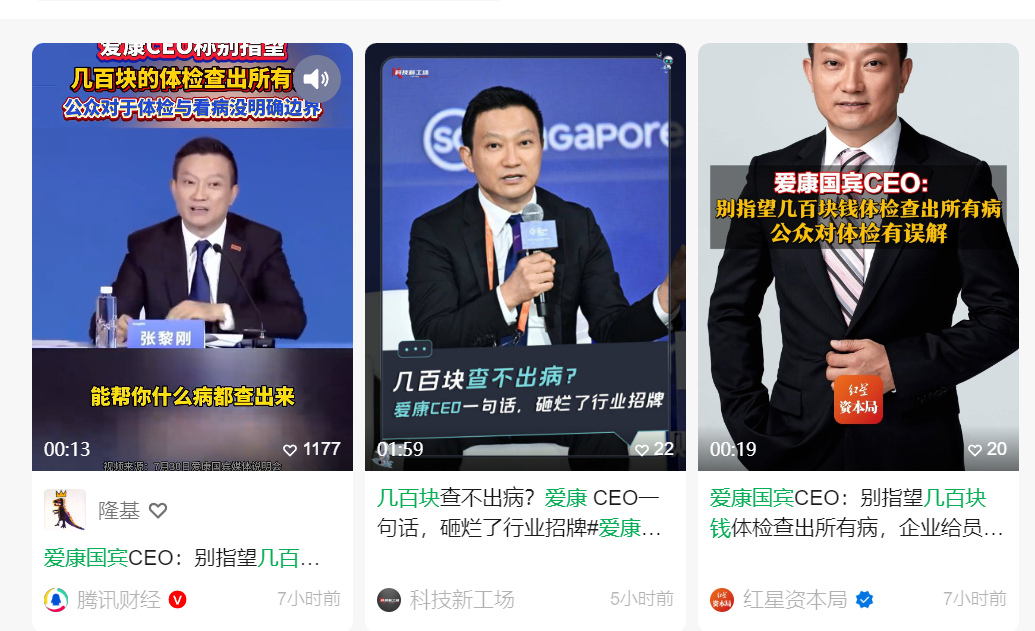The width and height of the screenshot is (1035, 631).
Task: Open user 隆基's profile
Action: coord(118,510)
